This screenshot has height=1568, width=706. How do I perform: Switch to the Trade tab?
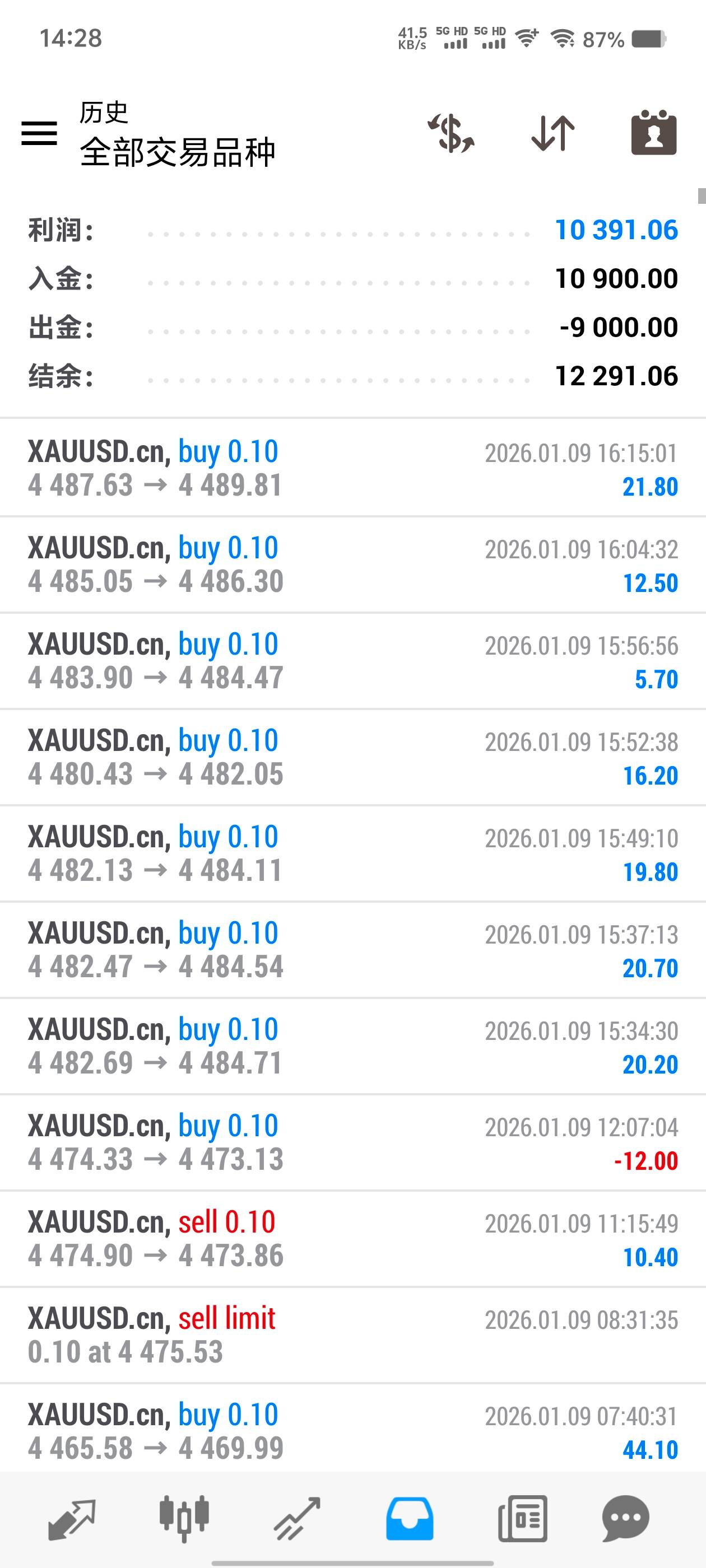pyautogui.click(x=296, y=1519)
